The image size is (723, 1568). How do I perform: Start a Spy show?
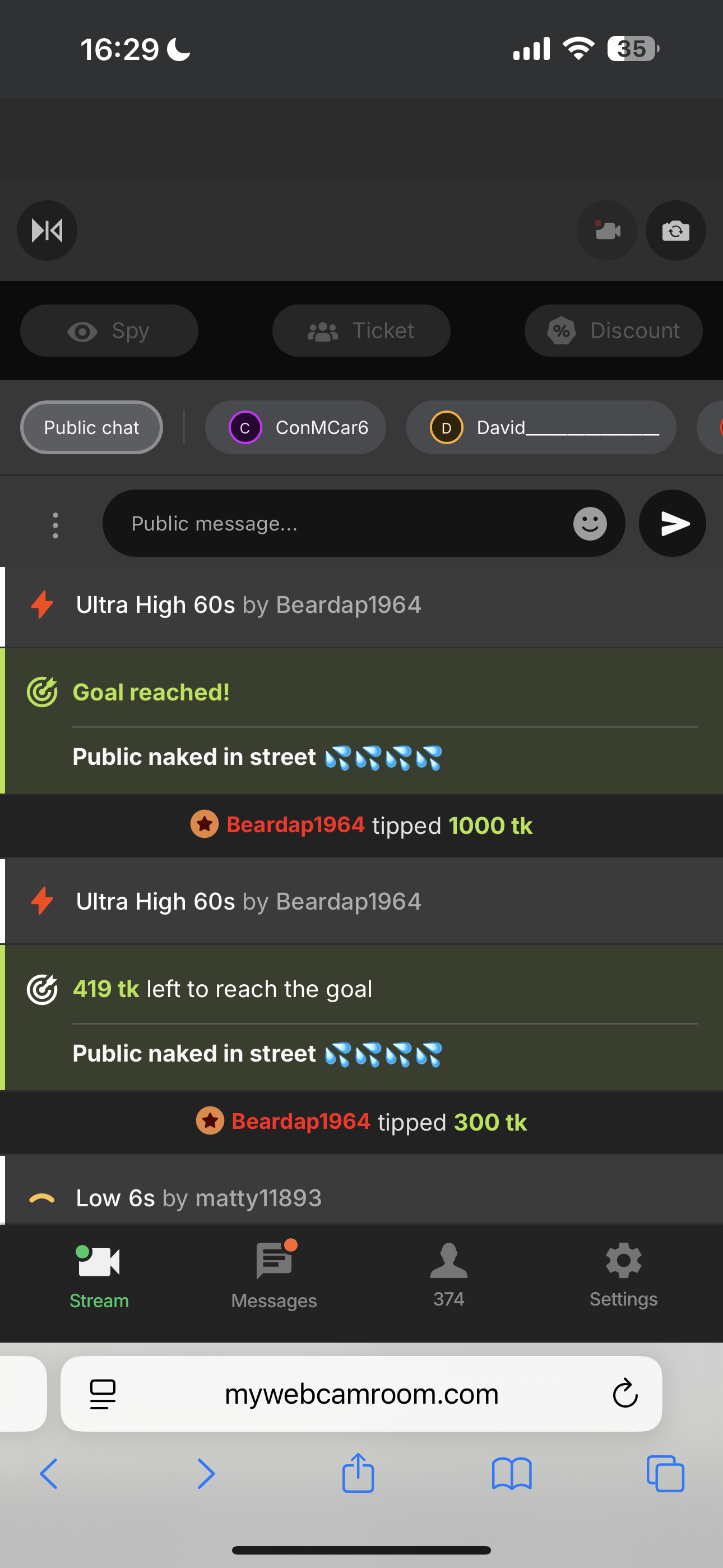(109, 330)
